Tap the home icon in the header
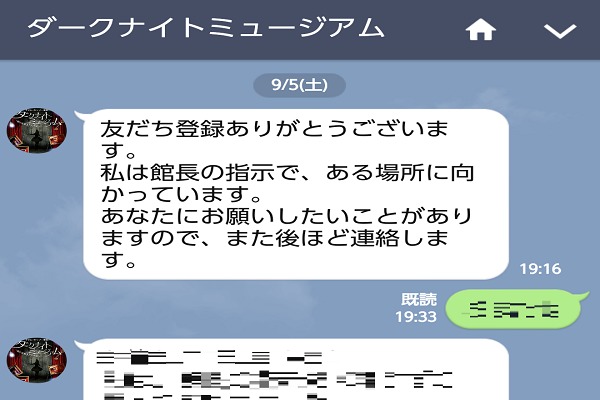 pos(481,30)
